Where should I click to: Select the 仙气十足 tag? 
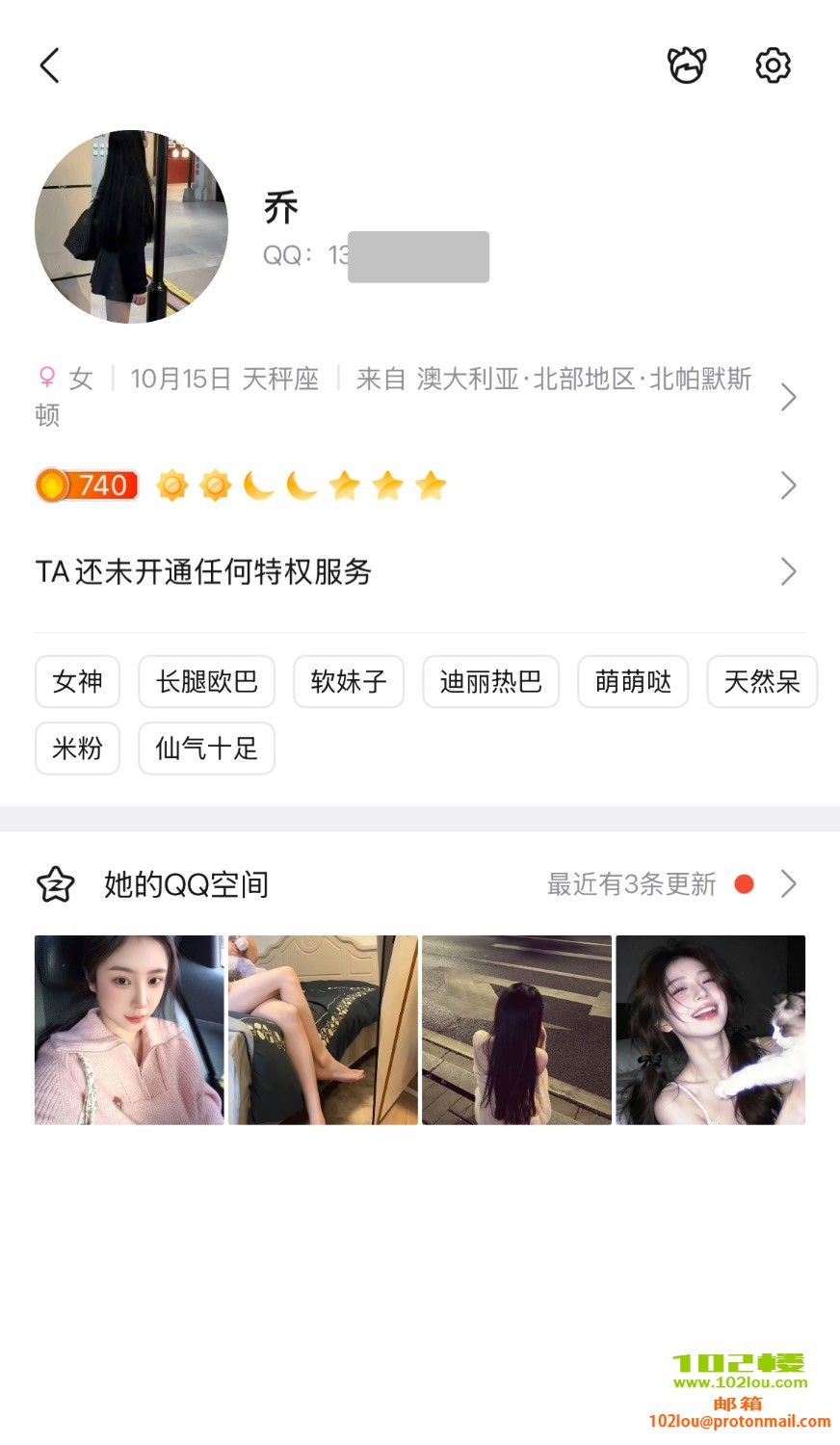pyautogui.click(x=206, y=749)
